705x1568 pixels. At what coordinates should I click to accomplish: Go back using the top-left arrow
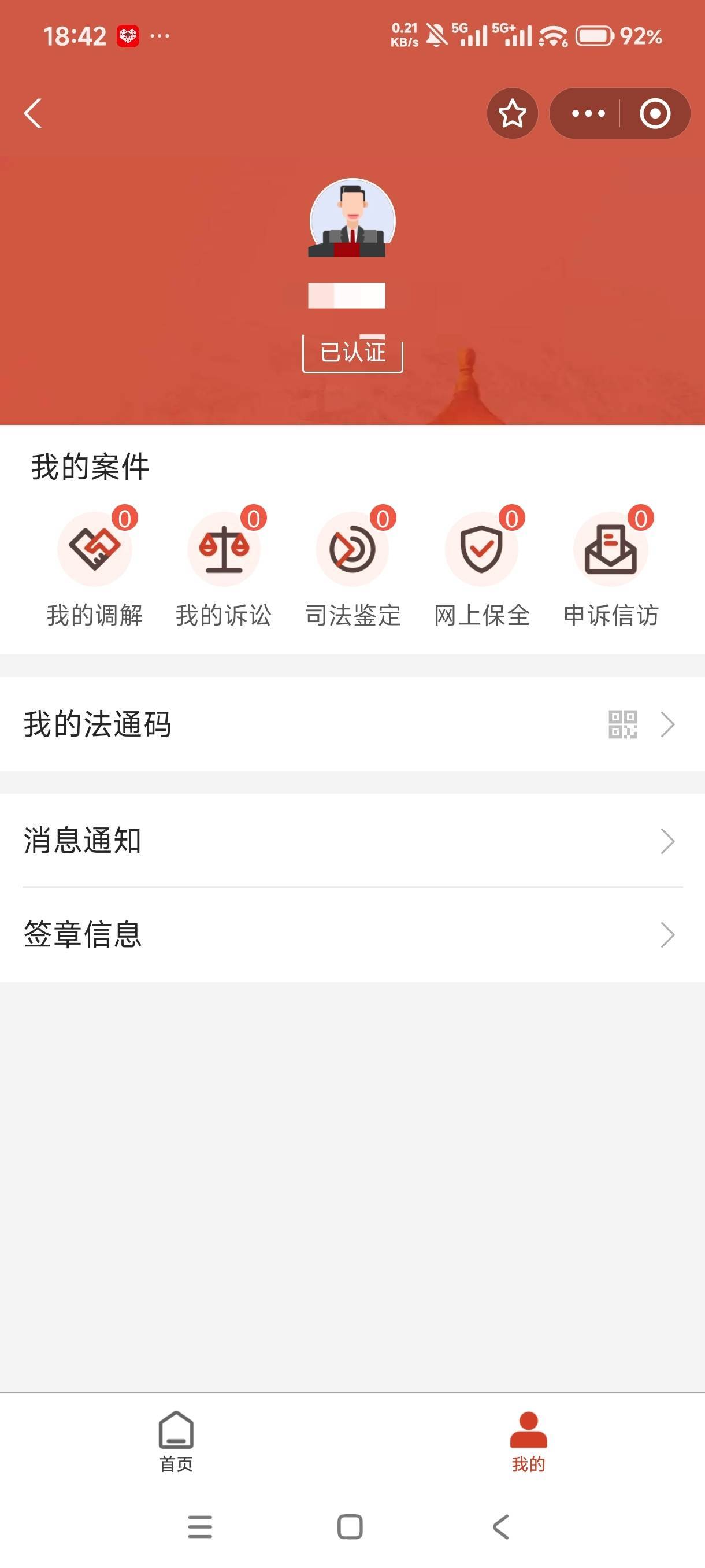(x=33, y=114)
